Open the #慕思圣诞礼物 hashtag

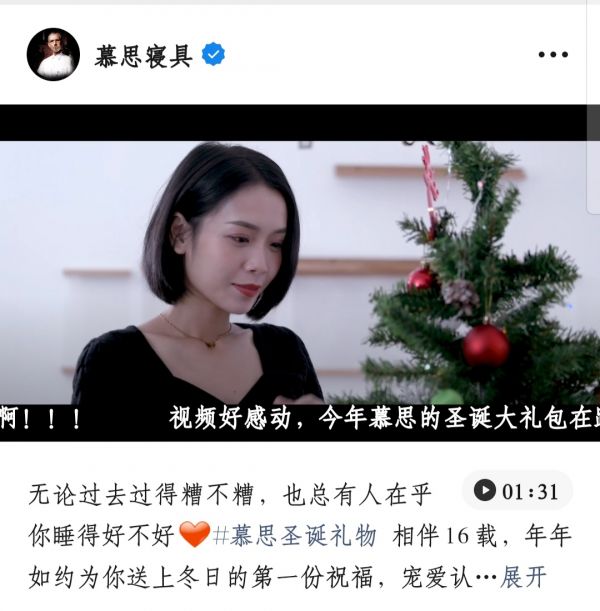[295, 535]
